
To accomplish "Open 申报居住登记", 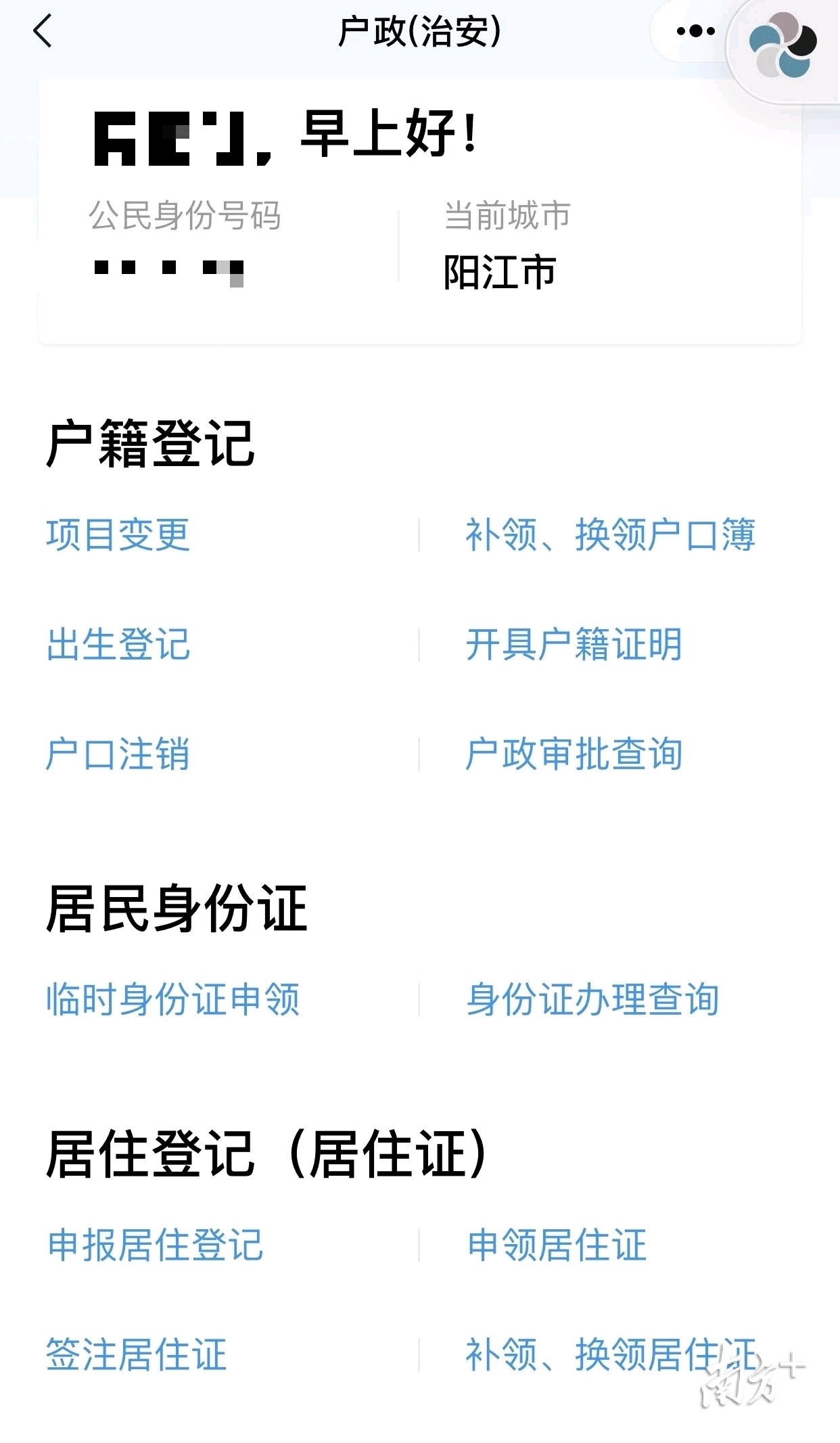I will point(155,1245).
